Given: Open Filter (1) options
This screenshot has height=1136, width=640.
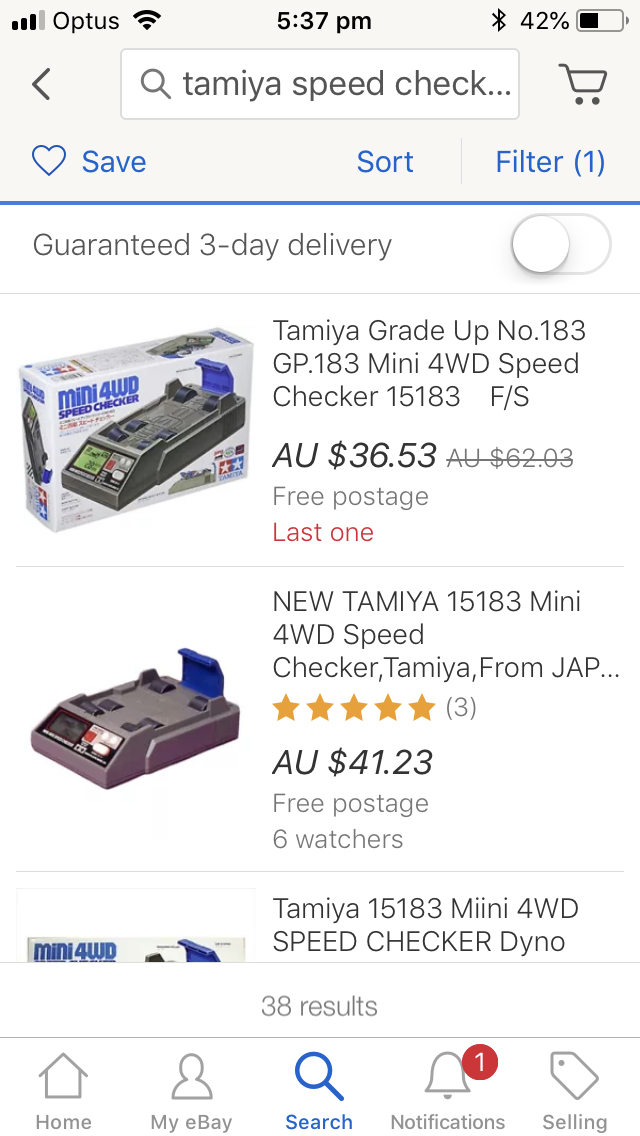Looking at the screenshot, I should click(550, 162).
